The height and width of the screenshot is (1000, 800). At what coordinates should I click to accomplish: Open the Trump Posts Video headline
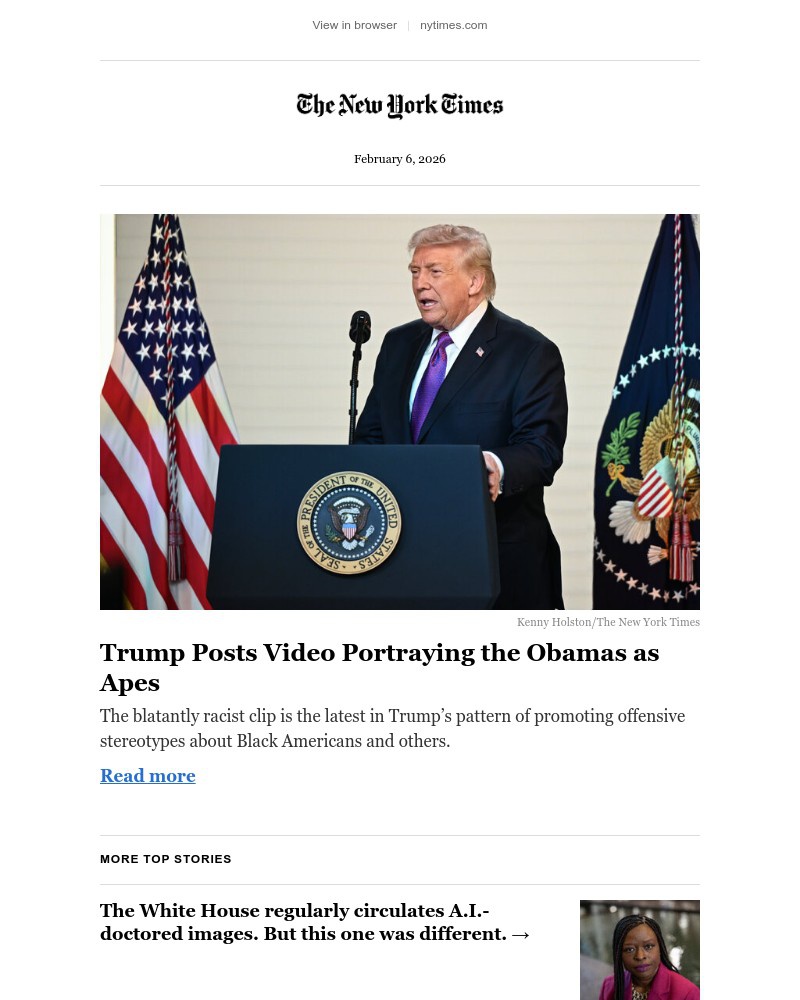[379, 653]
